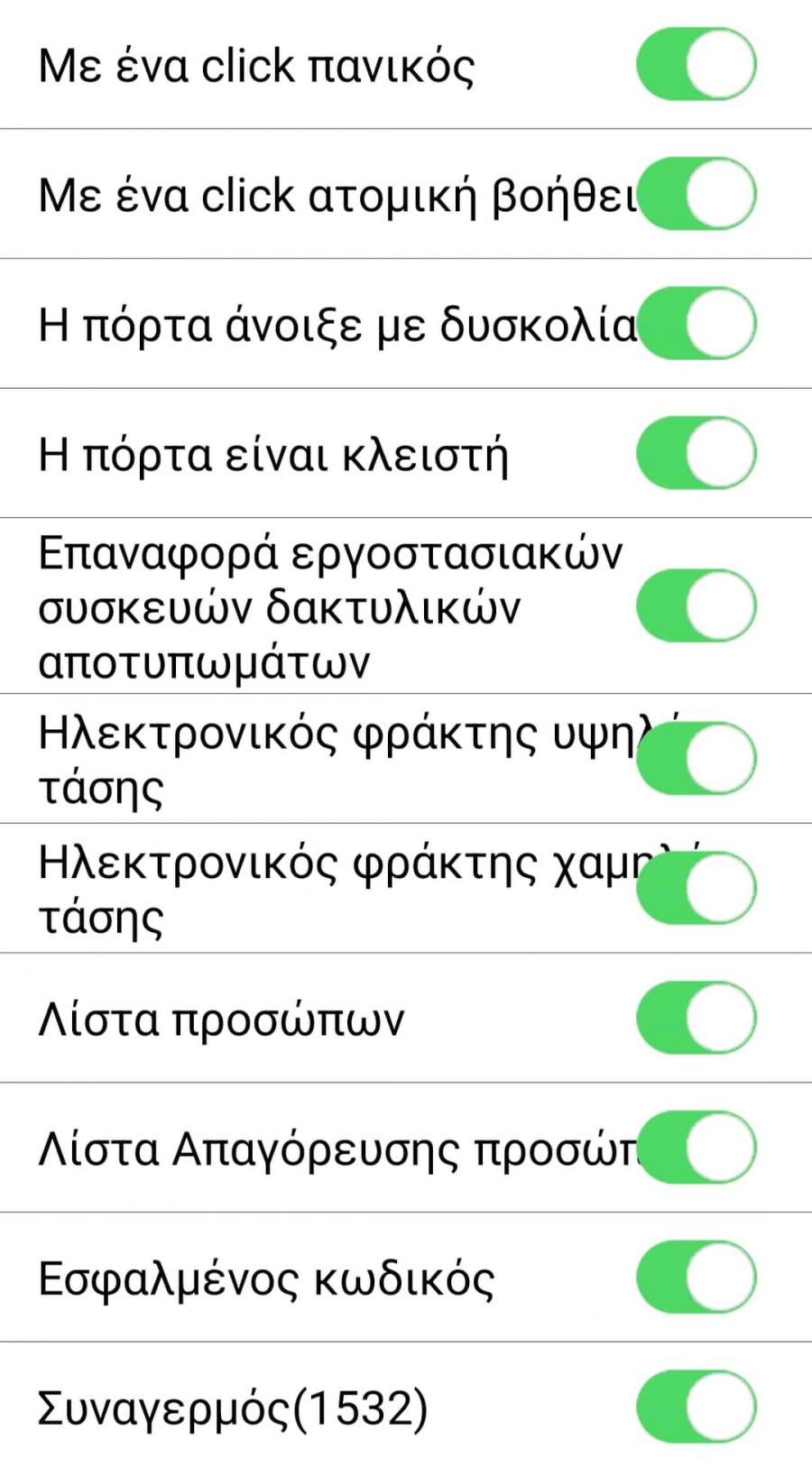This screenshot has width=812, height=1468.
Task: Toggle "Επαναφορά εργοστασιακών συσκευών δακτυλικών αποτυπωμάτων" switch
Action: pyautogui.click(x=696, y=605)
